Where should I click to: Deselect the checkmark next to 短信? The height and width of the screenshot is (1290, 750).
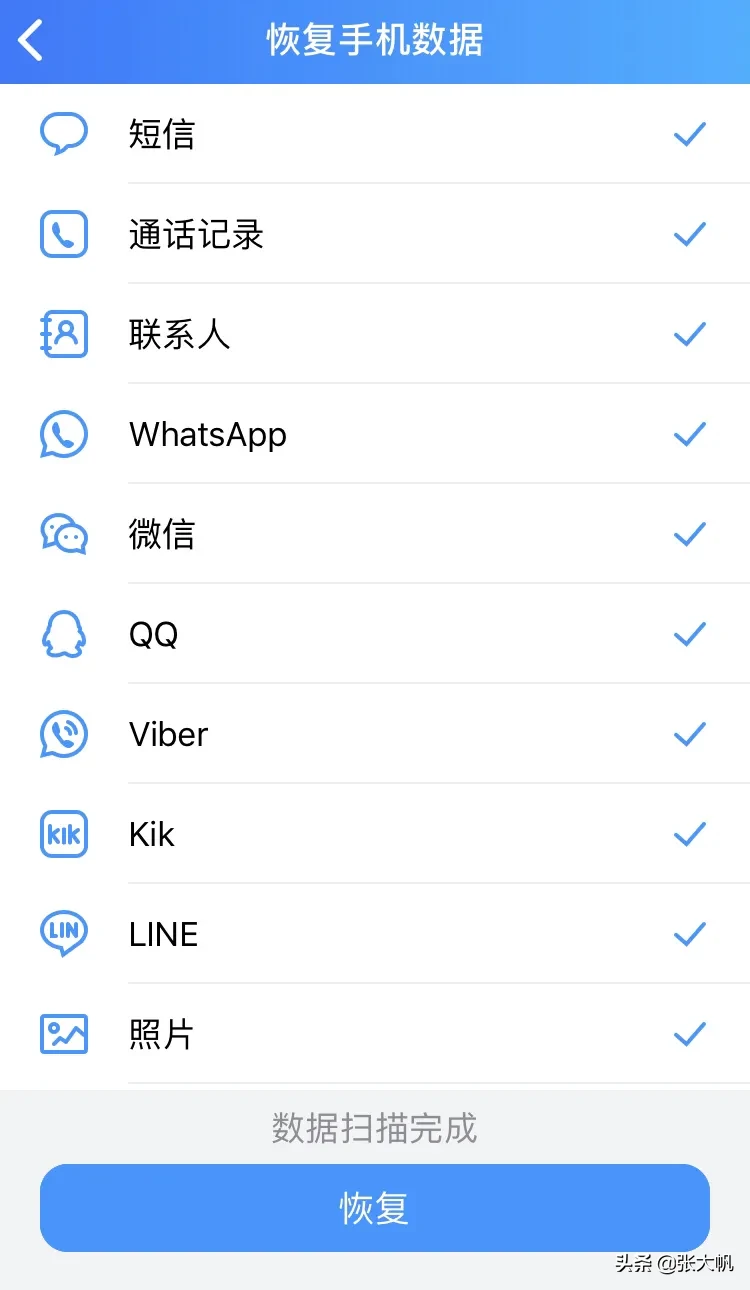(689, 134)
